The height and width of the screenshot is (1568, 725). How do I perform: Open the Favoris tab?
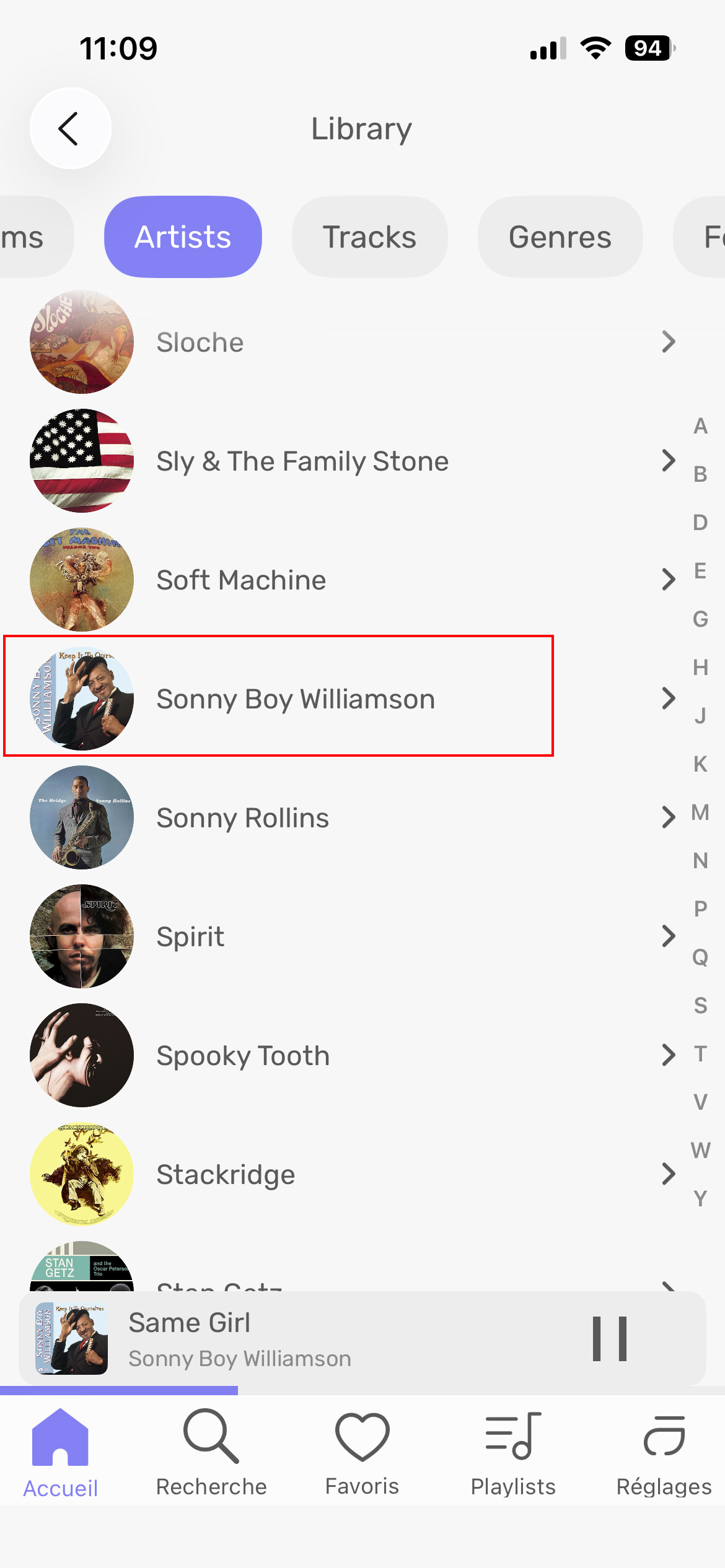[362, 1452]
